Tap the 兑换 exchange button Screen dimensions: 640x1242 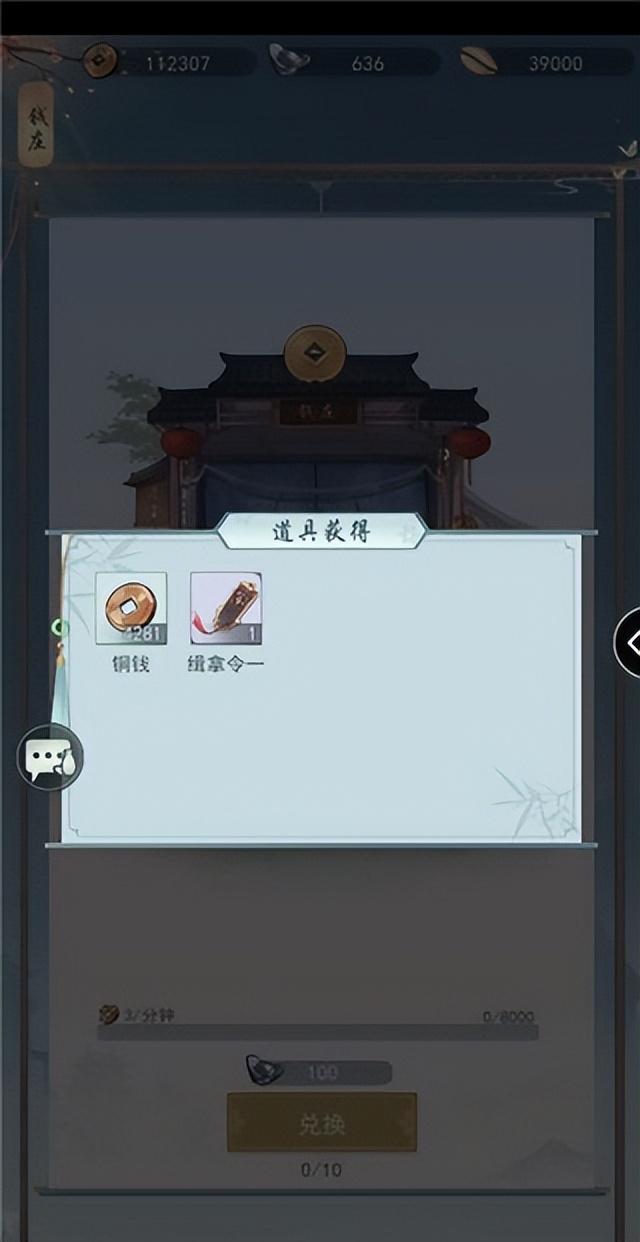coord(321,1122)
